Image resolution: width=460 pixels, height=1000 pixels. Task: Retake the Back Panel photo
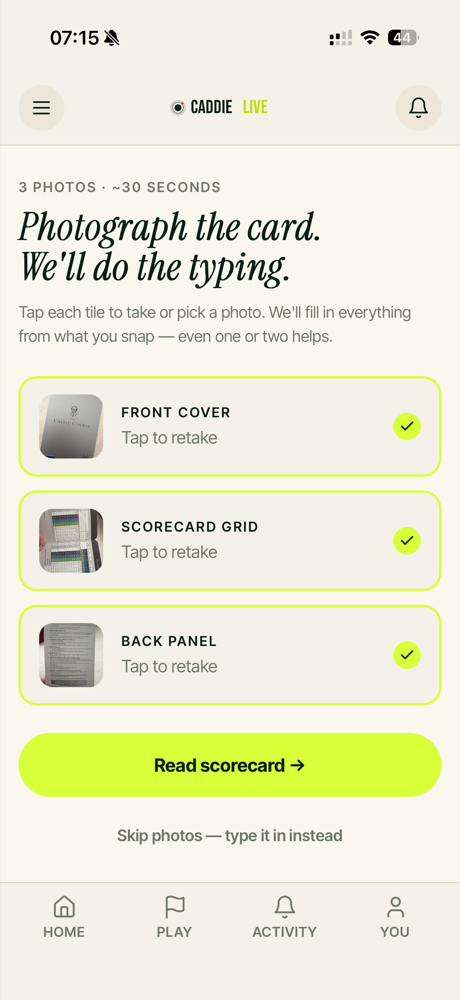click(230, 655)
